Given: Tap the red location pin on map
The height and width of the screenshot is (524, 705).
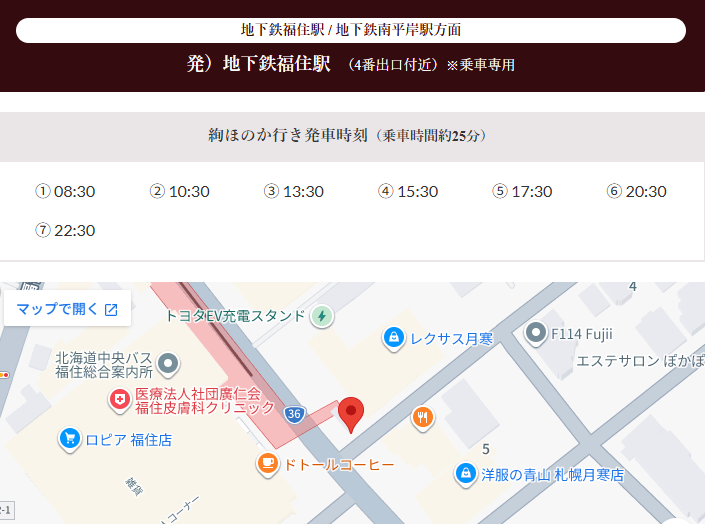Looking at the screenshot, I should 351,411.
